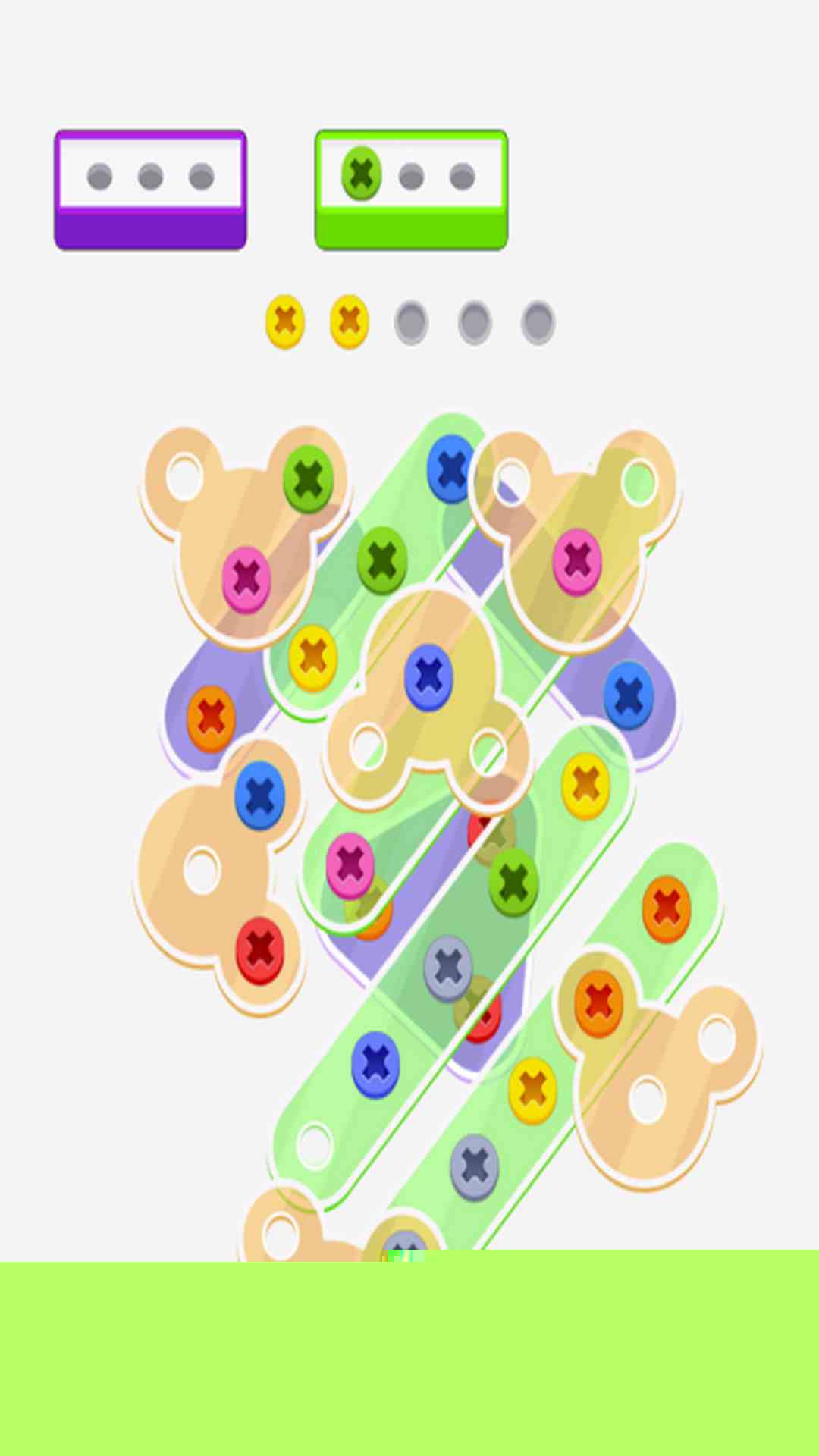Unscrew the orange screw on the bottom-right bear plate

(598, 1003)
